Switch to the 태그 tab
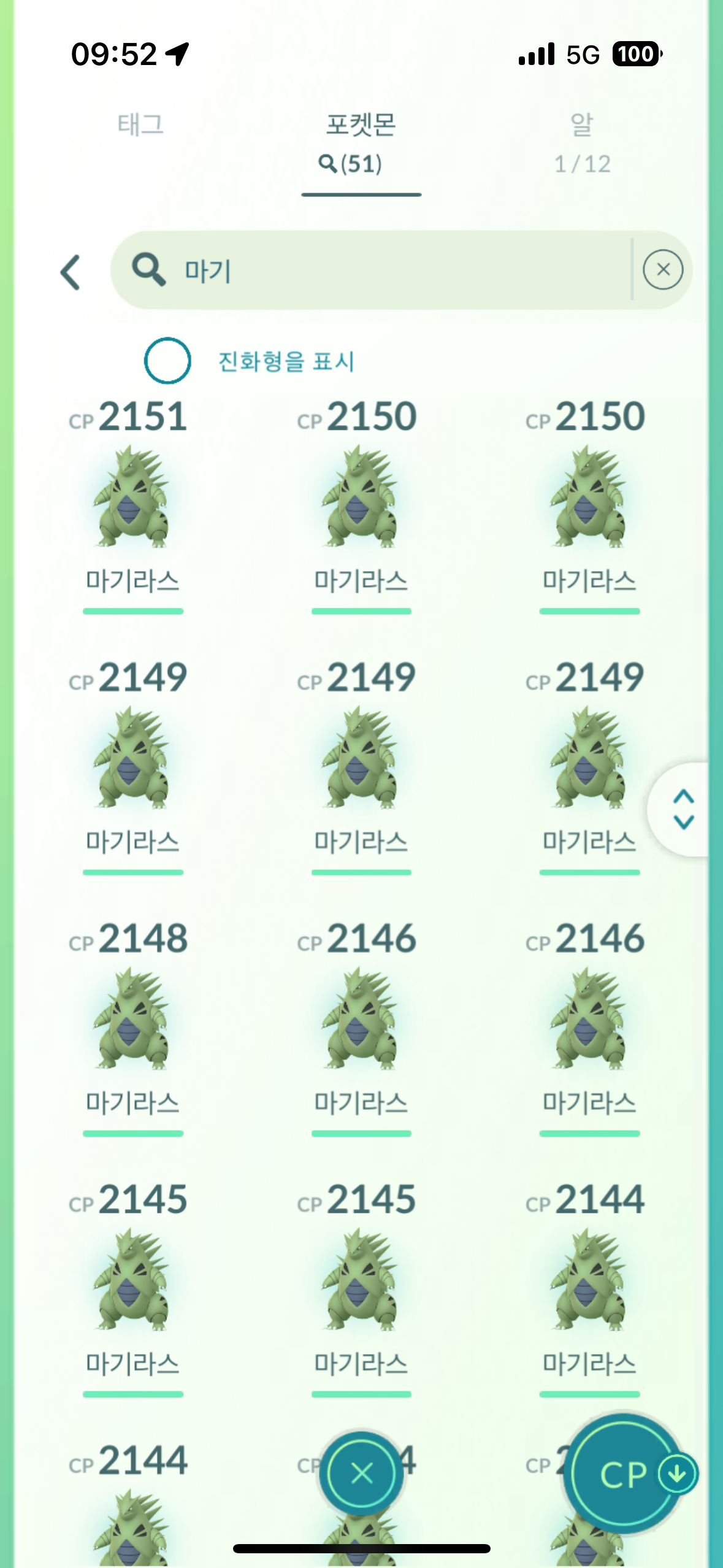723x1568 pixels. [140, 125]
